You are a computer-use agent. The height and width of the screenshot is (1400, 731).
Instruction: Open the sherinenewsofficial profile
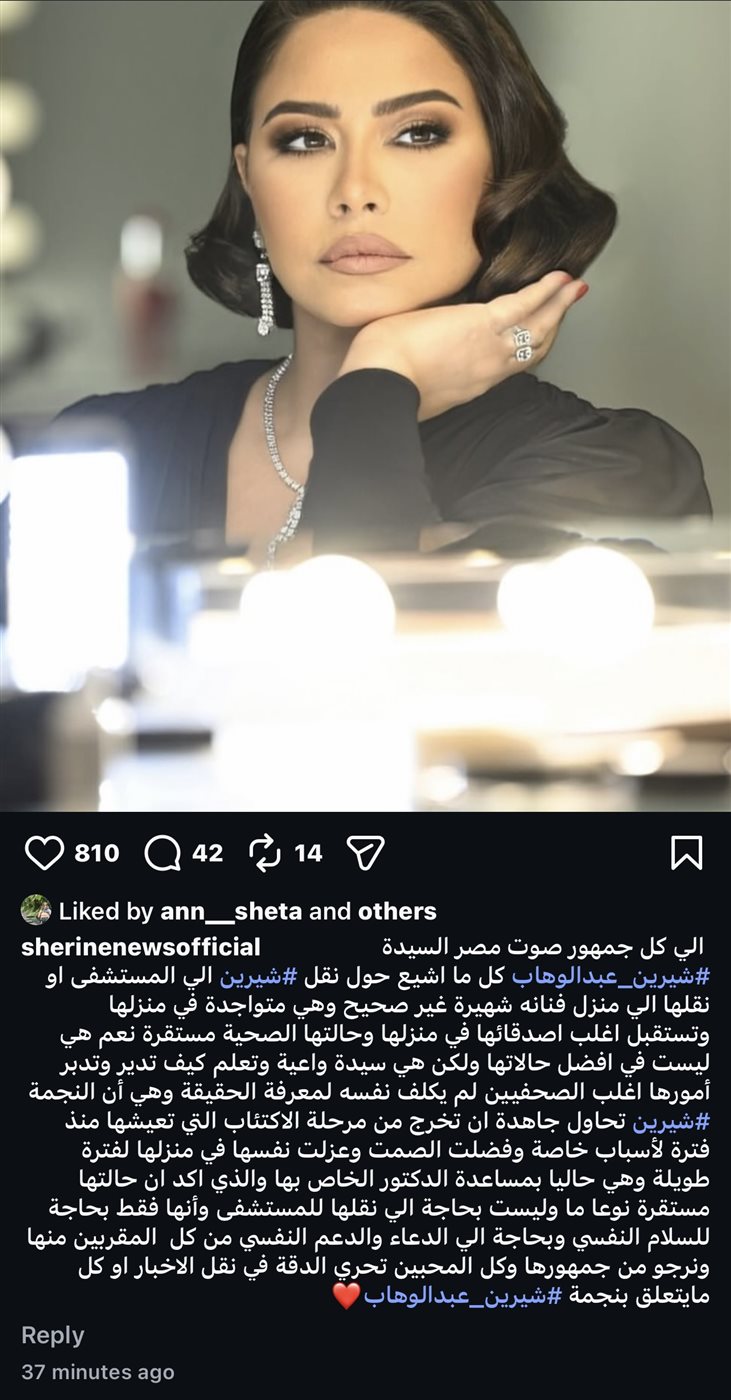[x=140, y=947]
